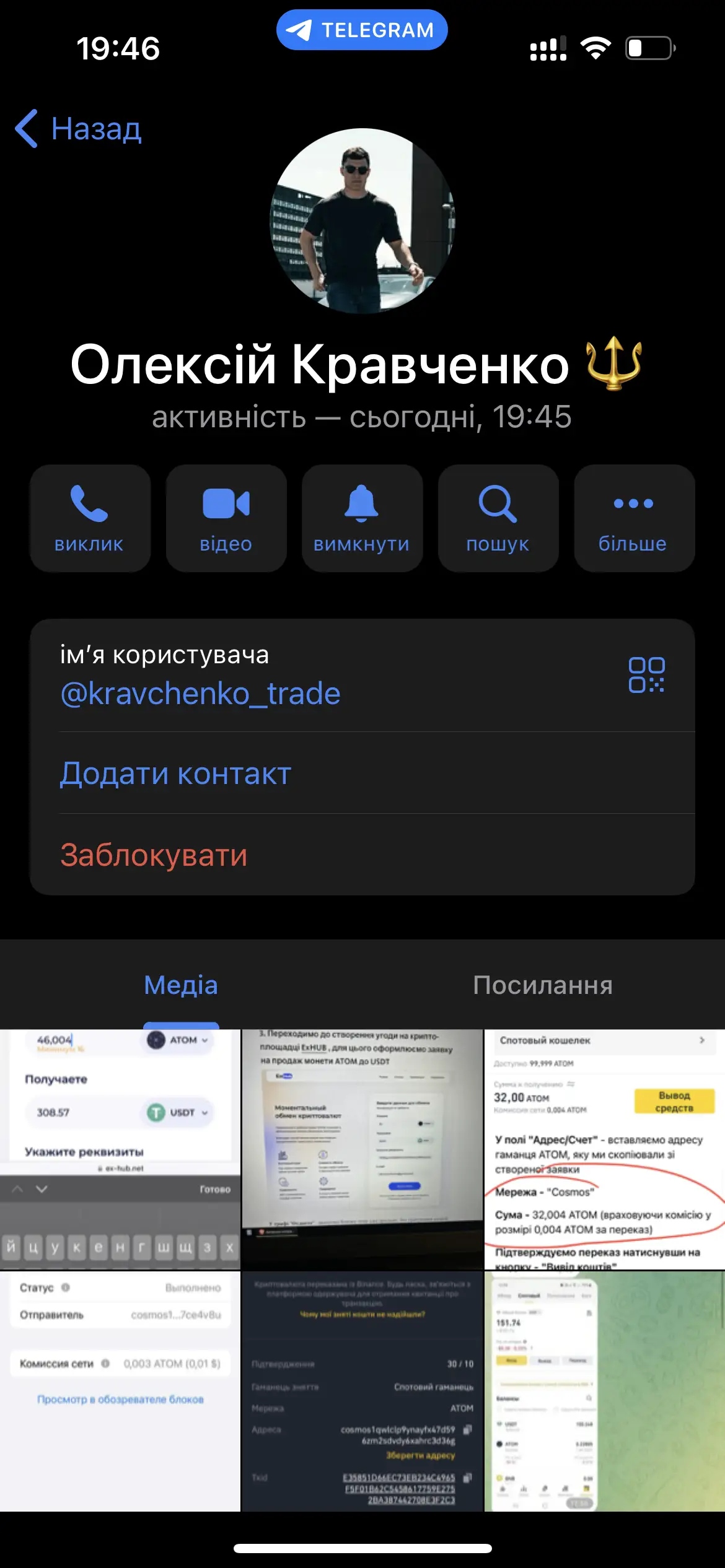
Task: Open the більше options menu
Action: (633, 518)
